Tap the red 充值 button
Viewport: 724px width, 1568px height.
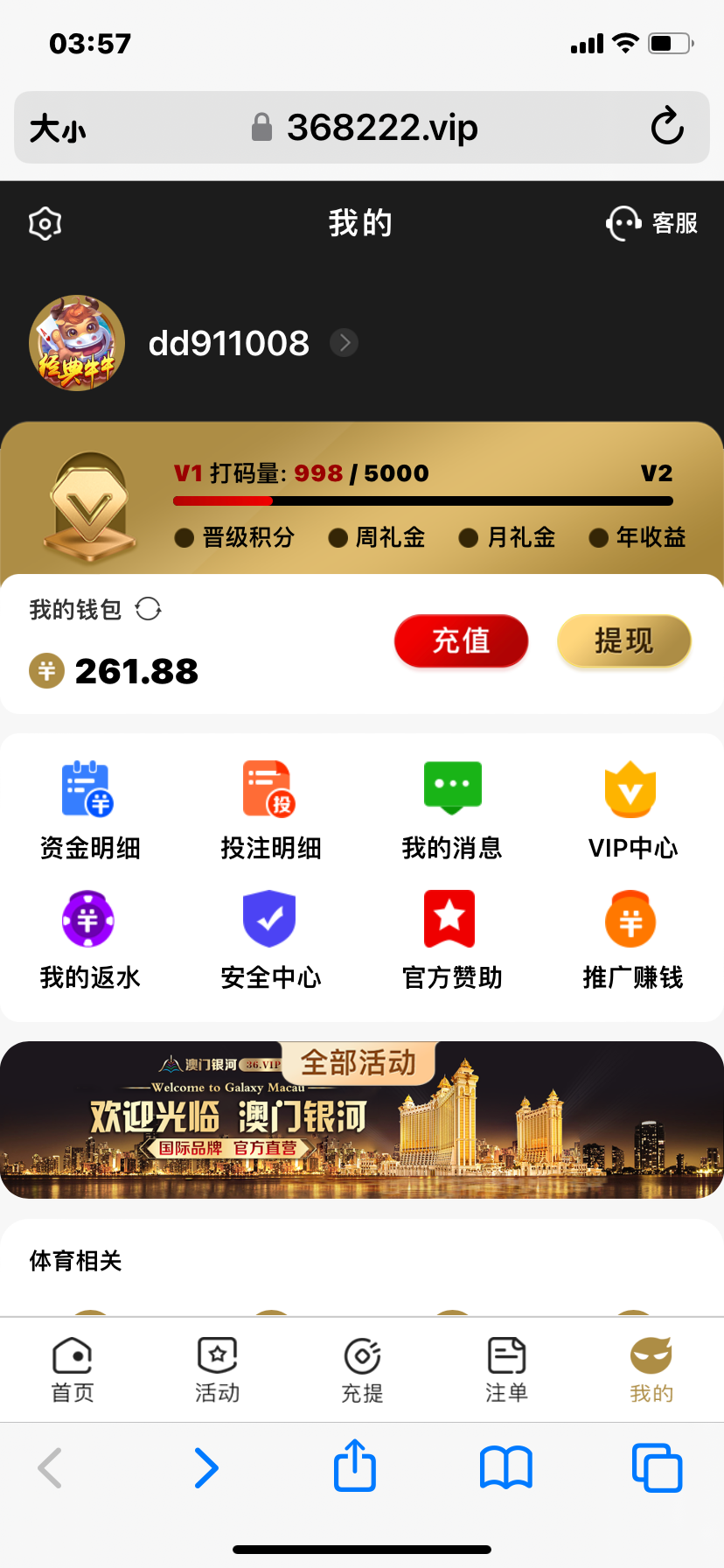tap(461, 641)
